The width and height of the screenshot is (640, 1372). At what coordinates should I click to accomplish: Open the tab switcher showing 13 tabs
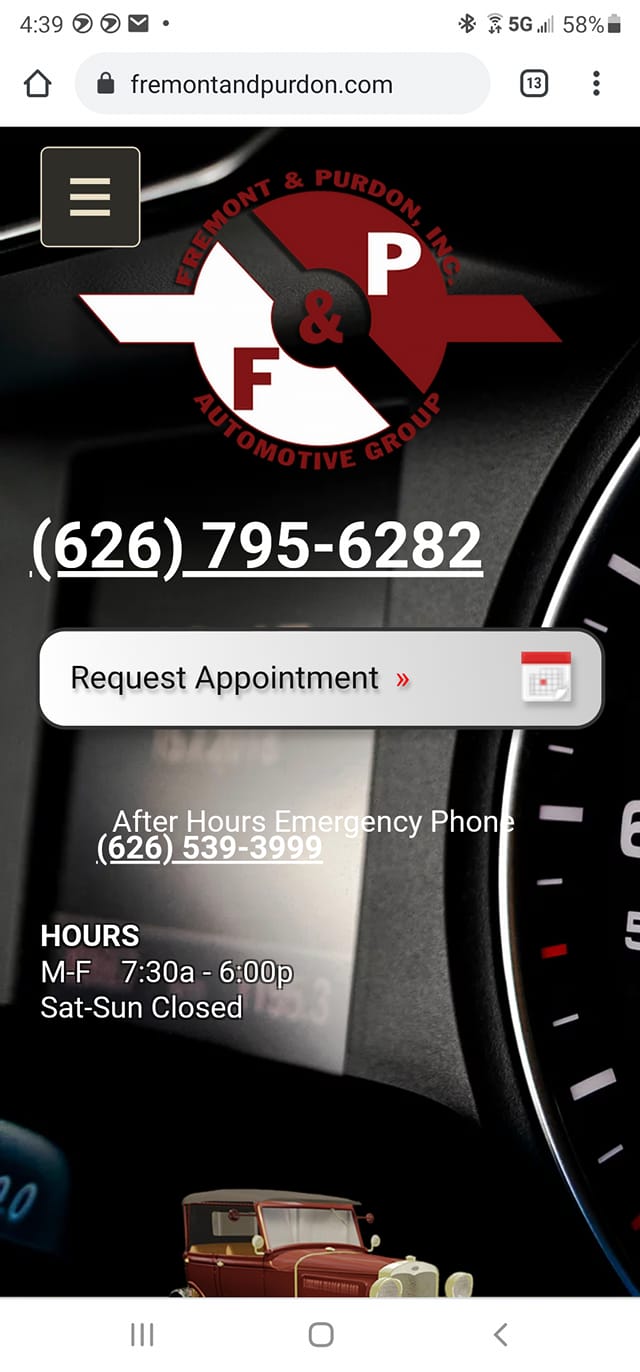click(x=534, y=84)
